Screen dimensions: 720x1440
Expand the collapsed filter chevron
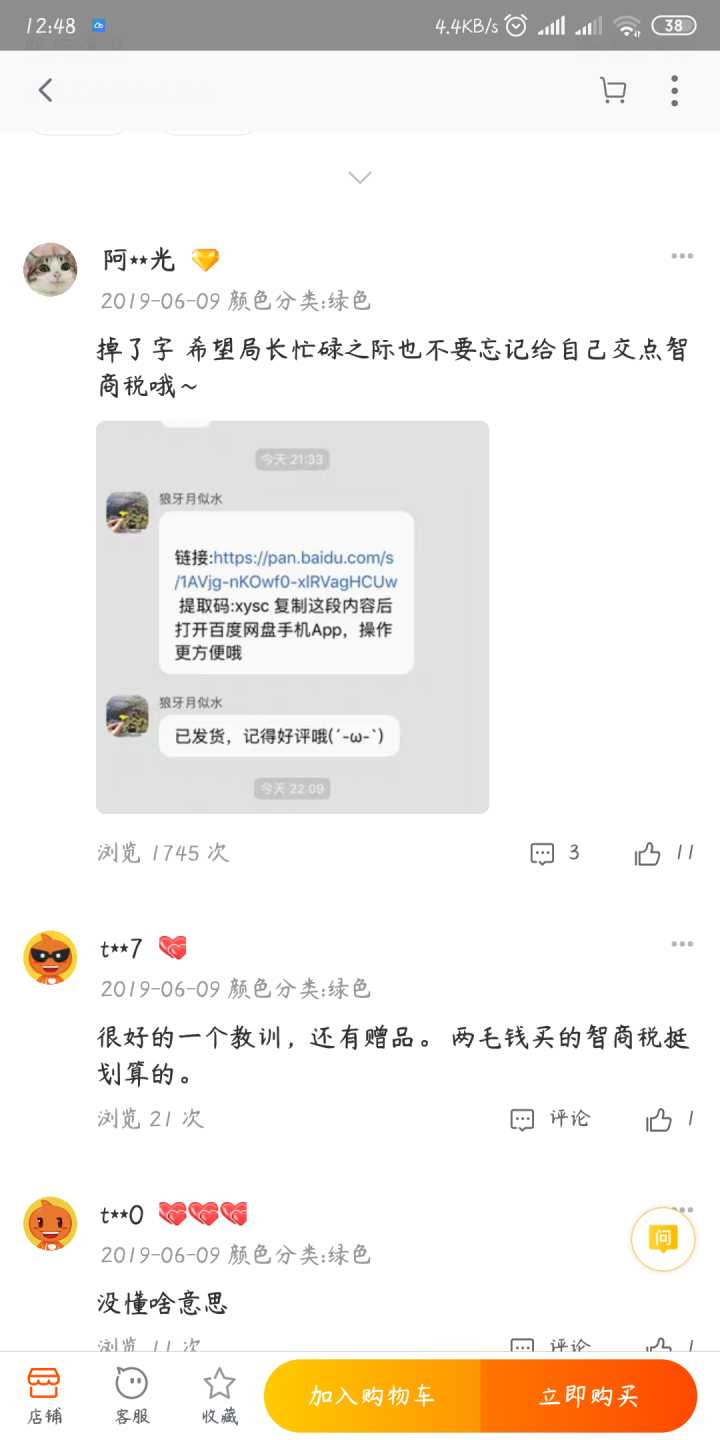tap(360, 177)
